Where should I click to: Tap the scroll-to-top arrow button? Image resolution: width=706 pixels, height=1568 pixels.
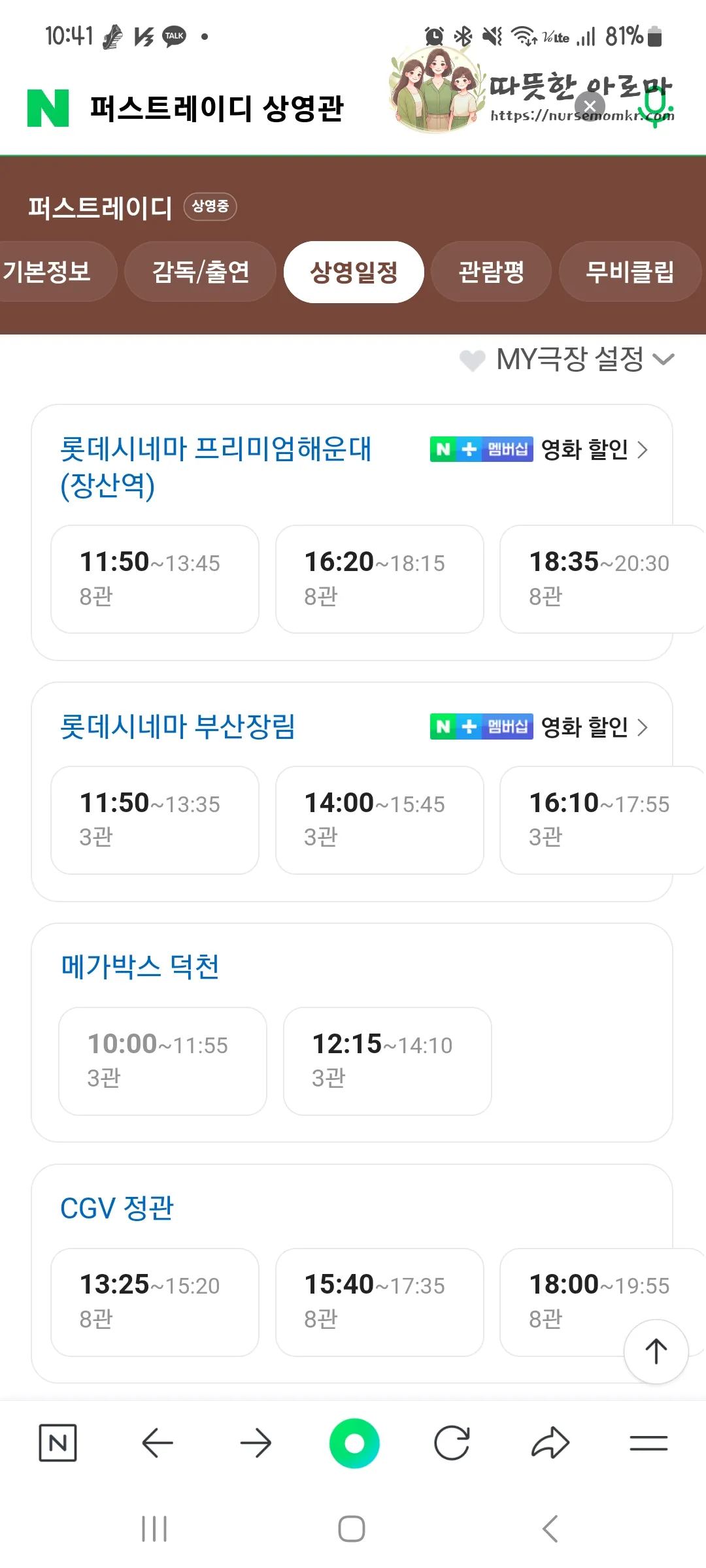point(656,1352)
